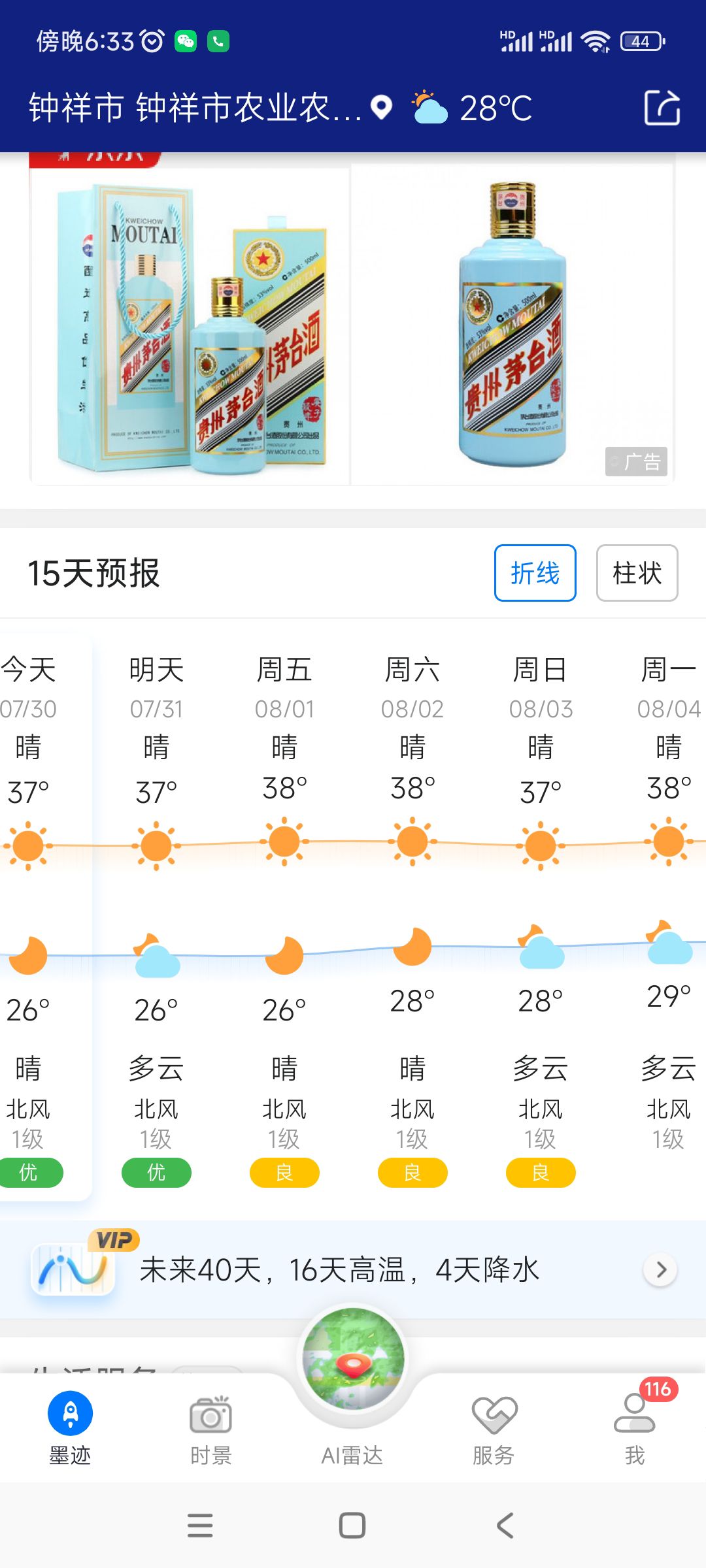The image size is (706, 1568).
Task: Go to the 墨迹 home tab
Action: pyautogui.click(x=70, y=1428)
